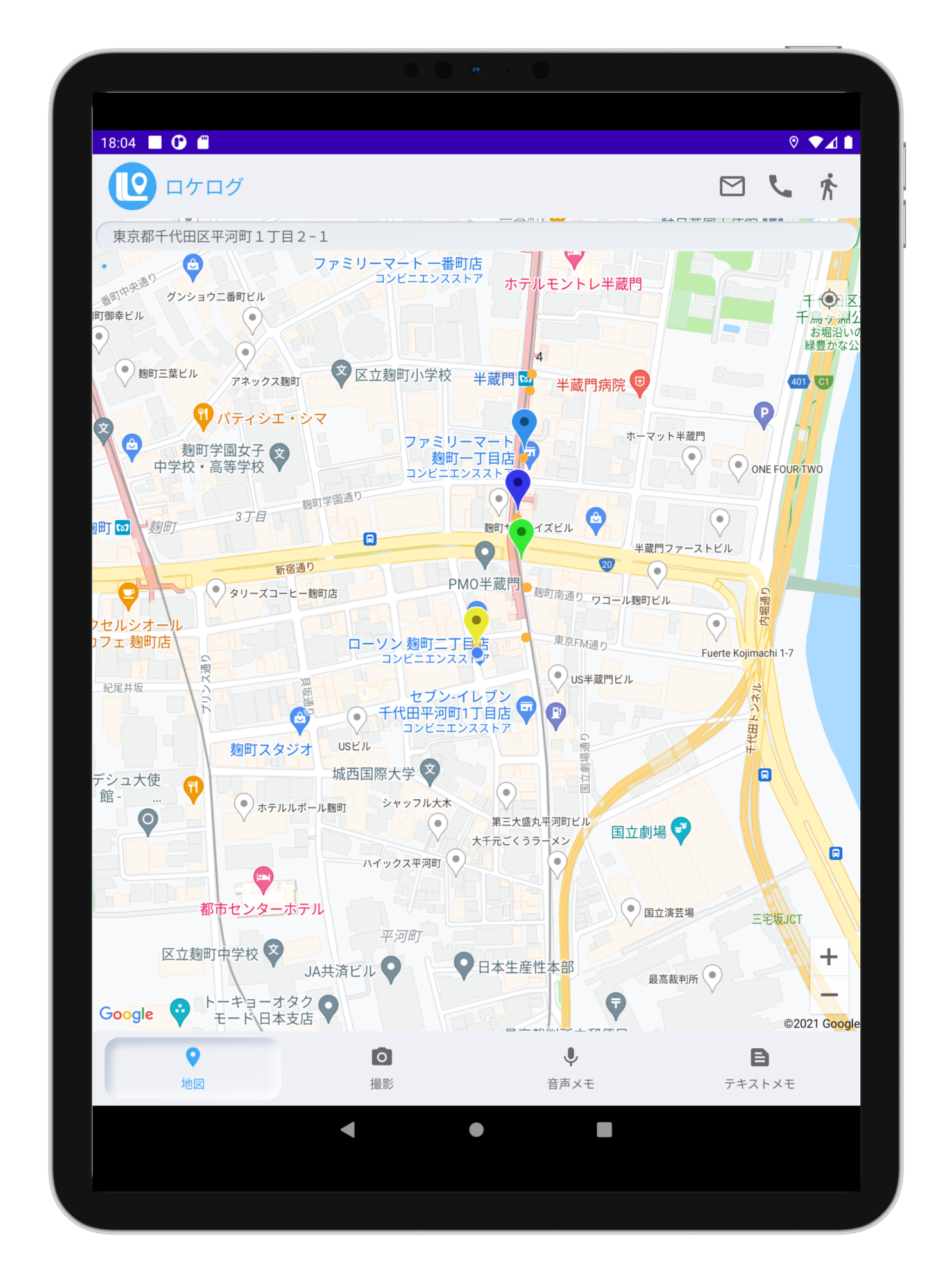Tap the light blue marker near 半蔵門
The image size is (952, 1283).
pos(524,425)
